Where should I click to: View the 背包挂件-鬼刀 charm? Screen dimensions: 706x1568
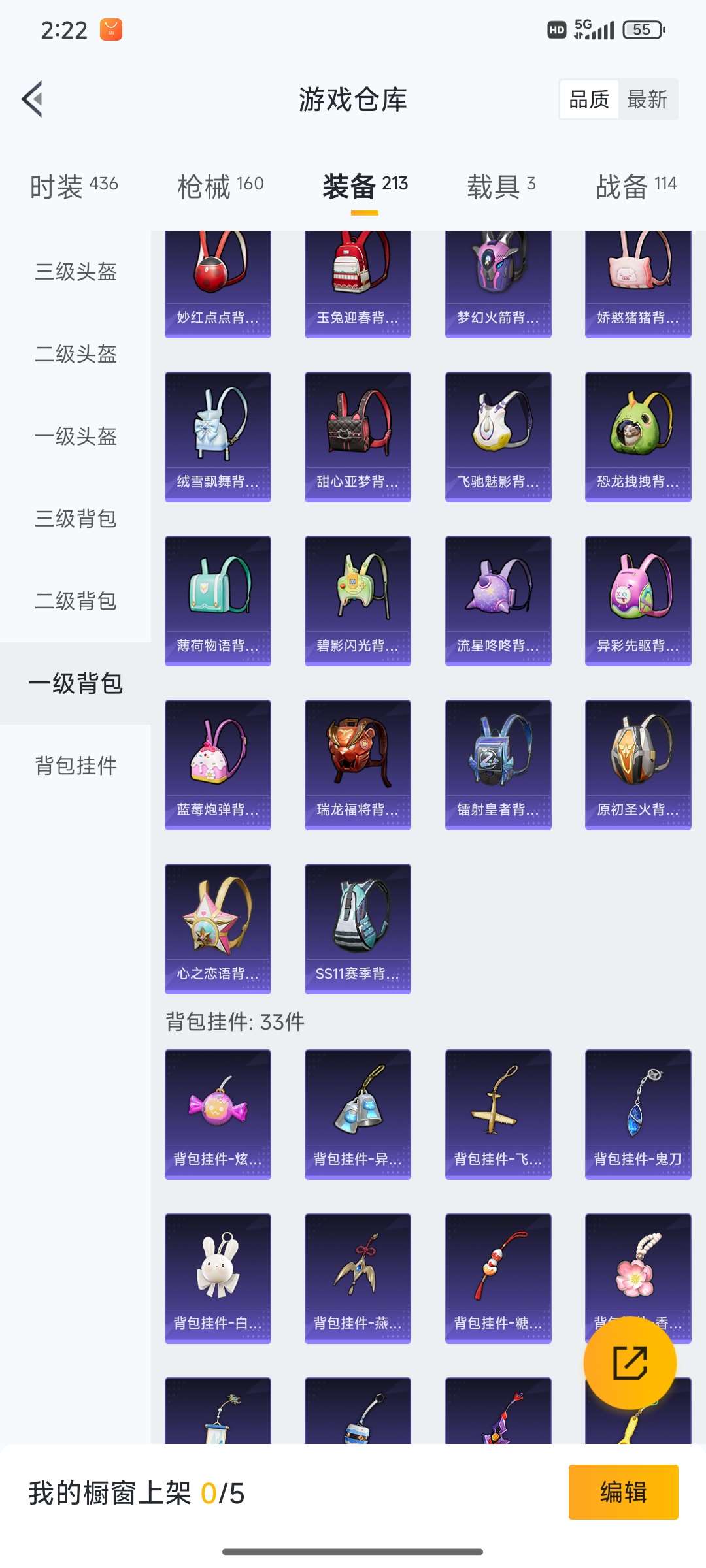tap(638, 1114)
